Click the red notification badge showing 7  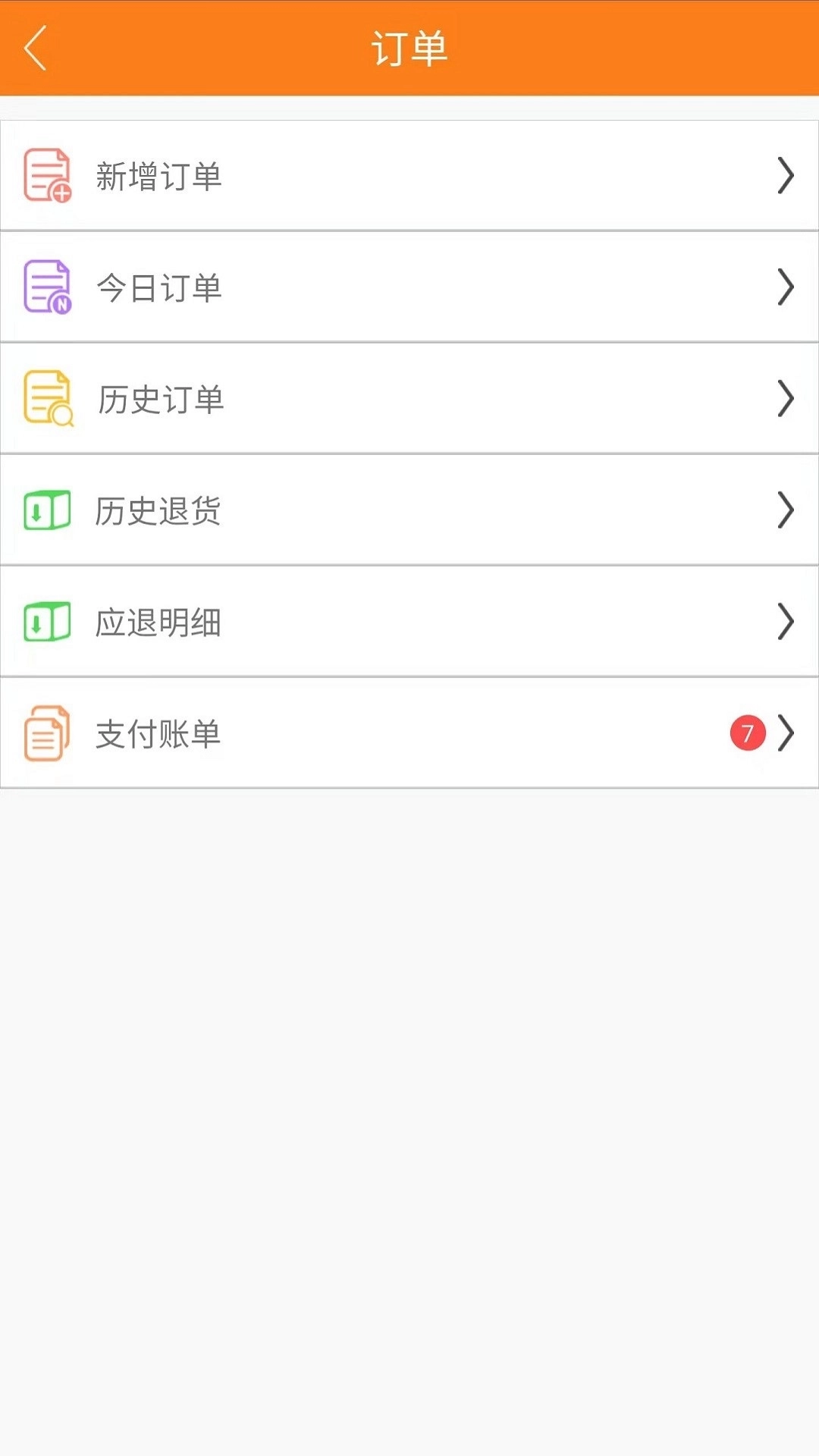[748, 733]
